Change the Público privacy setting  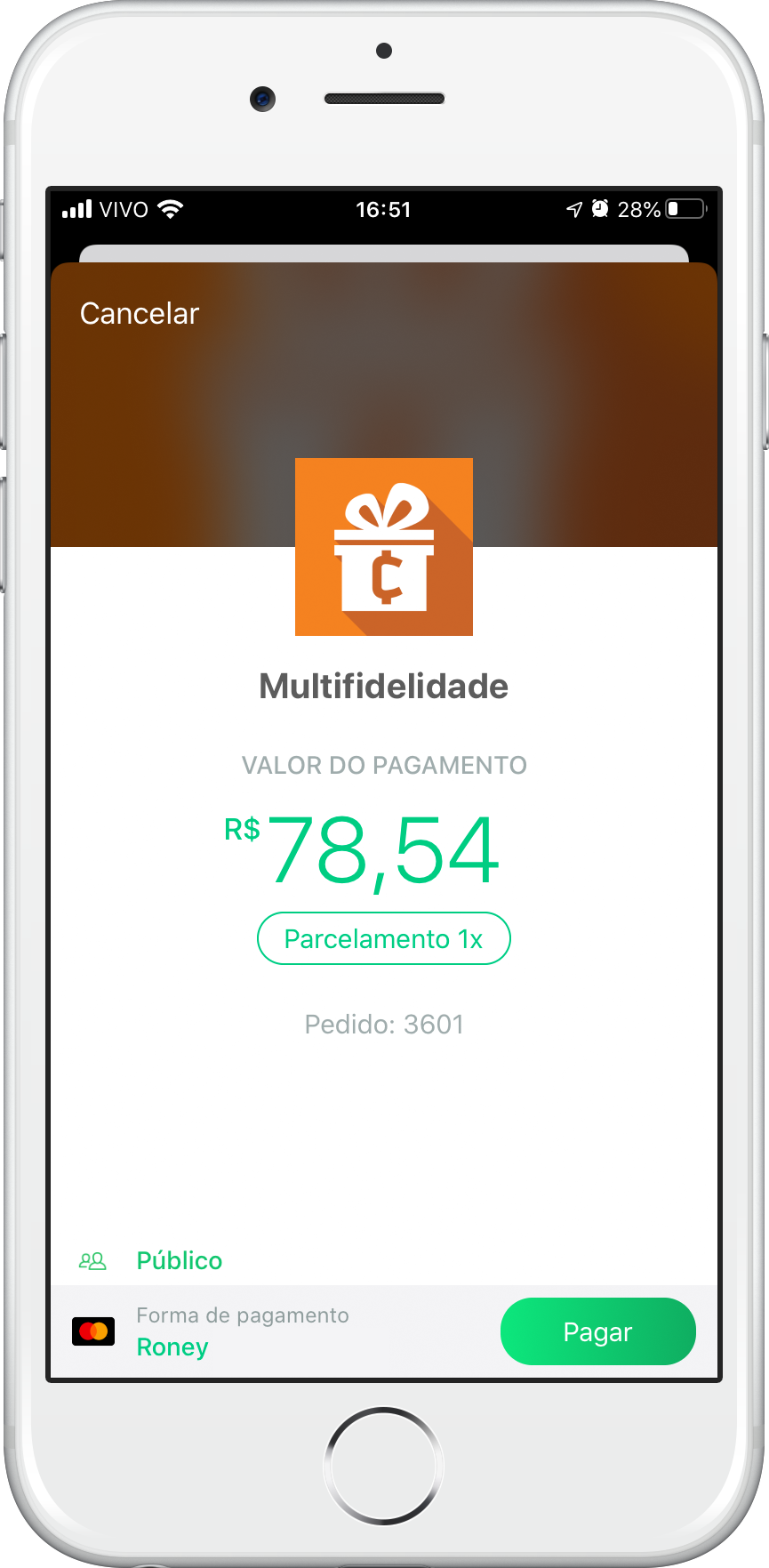click(179, 1260)
